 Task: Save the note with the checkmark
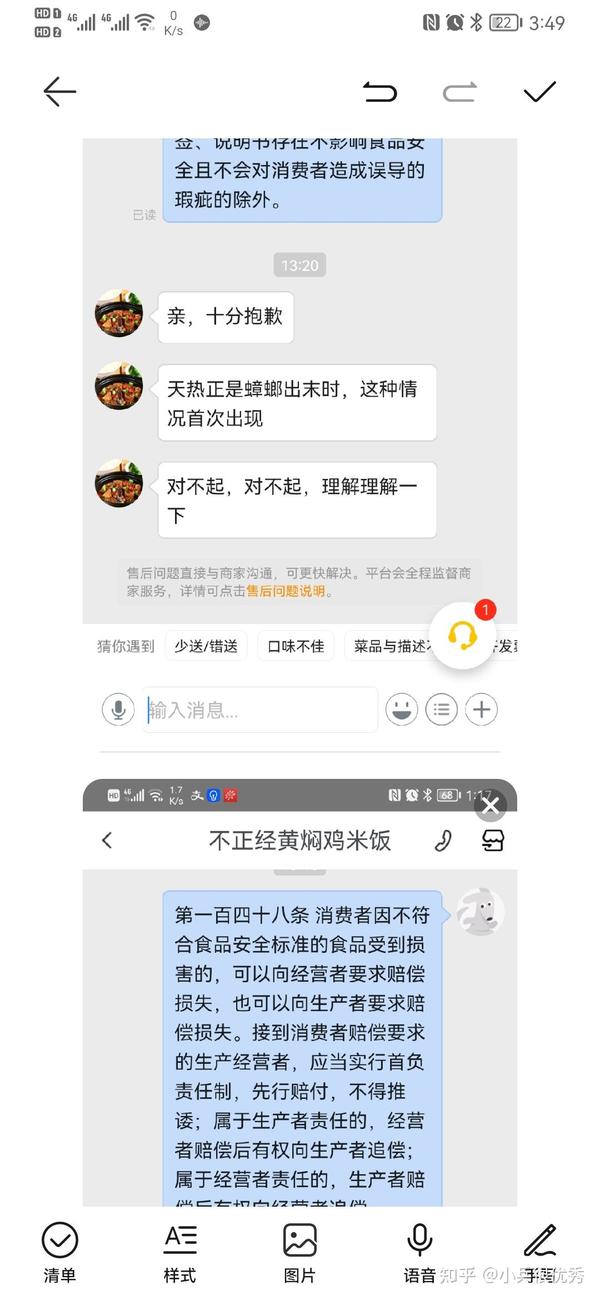pos(540,92)
